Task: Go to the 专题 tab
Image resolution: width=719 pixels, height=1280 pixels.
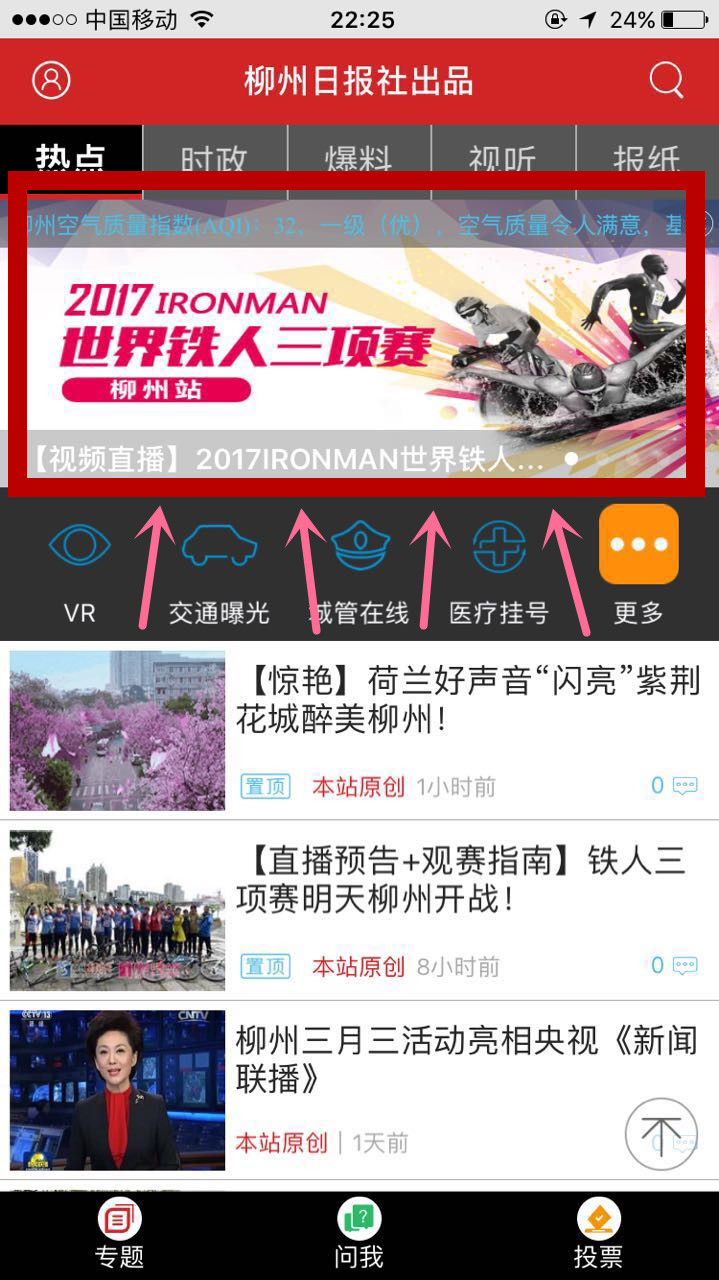Action: [x=120, y=1235]
